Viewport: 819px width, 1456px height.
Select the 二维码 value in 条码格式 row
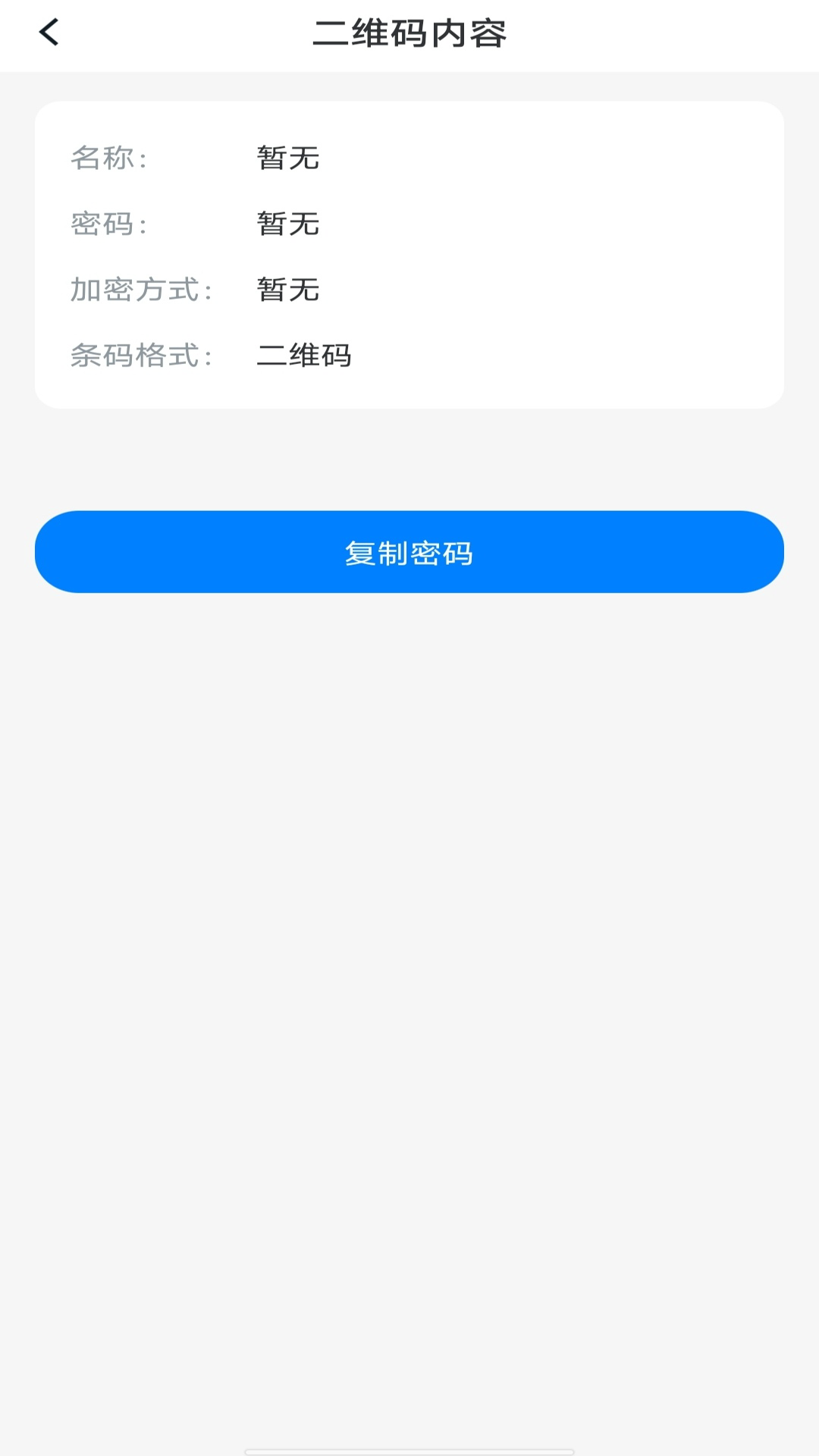[305, 353]
